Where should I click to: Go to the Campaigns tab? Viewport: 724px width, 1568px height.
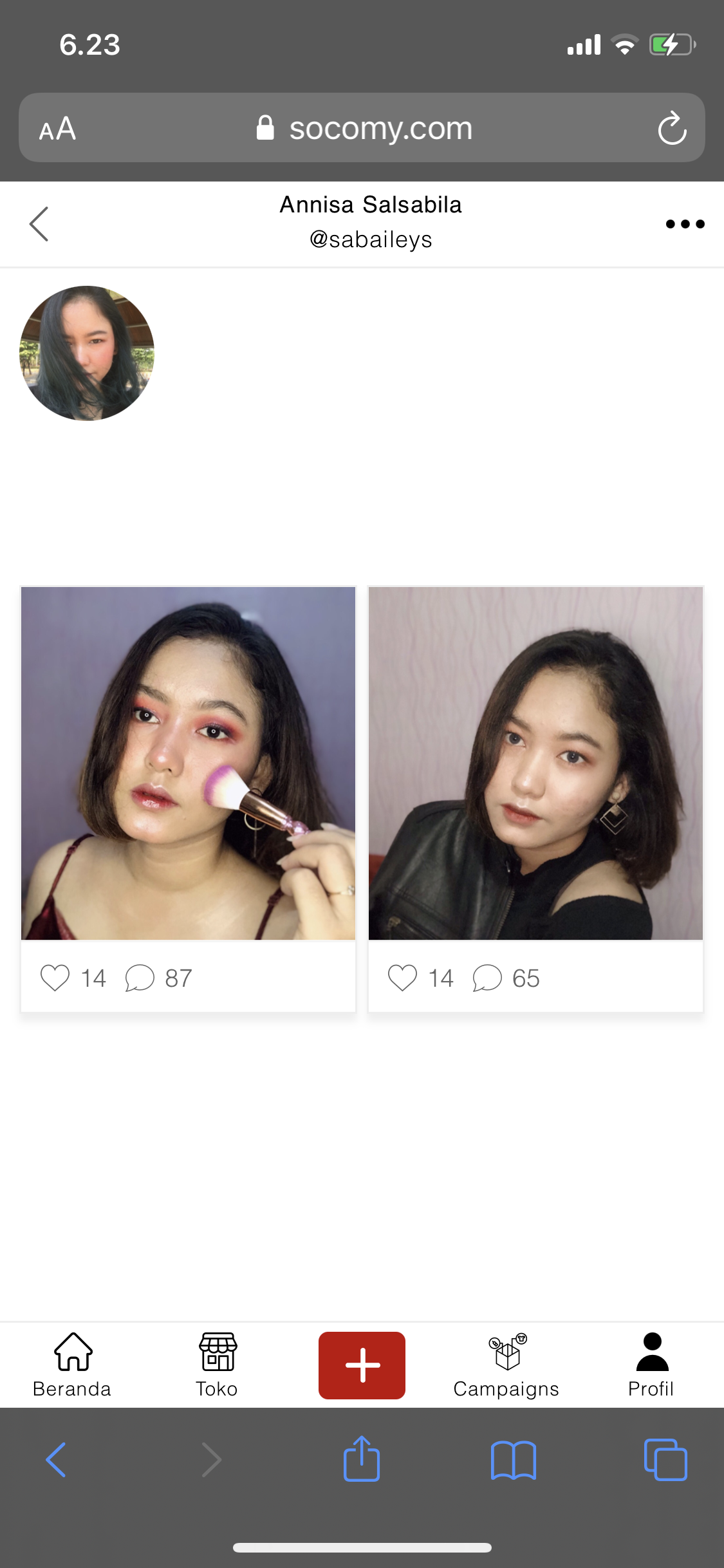pos(506,1365)
